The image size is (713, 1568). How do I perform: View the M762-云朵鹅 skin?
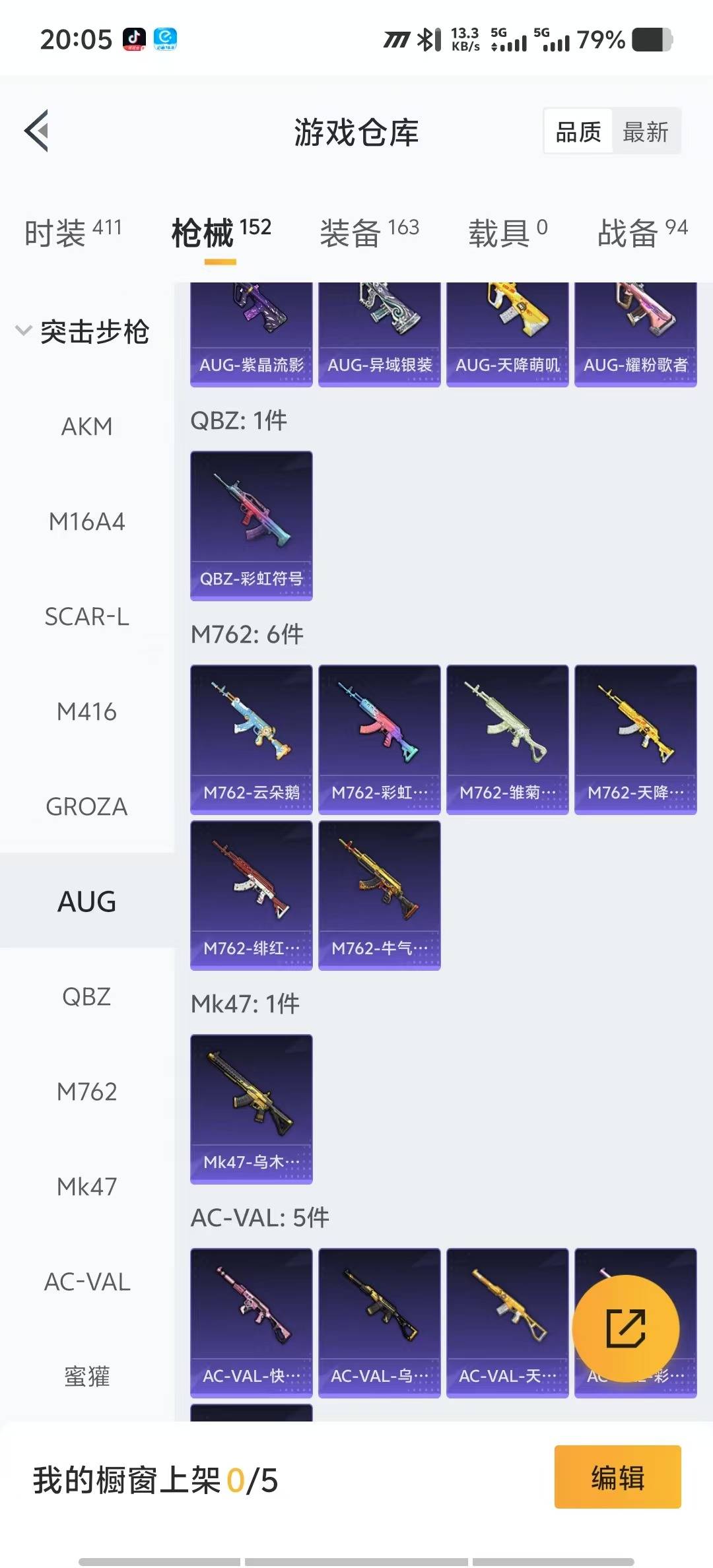pyautogui.click(x=251, y=739)
